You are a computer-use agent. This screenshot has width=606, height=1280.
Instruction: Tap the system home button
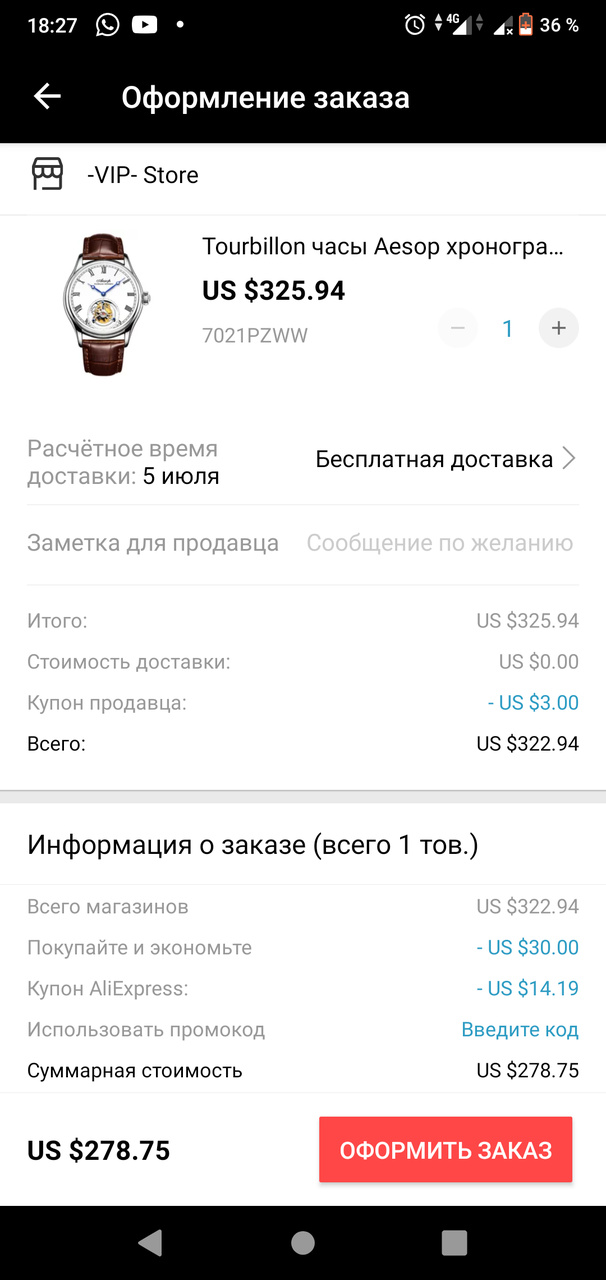(x=302, y=1242)
